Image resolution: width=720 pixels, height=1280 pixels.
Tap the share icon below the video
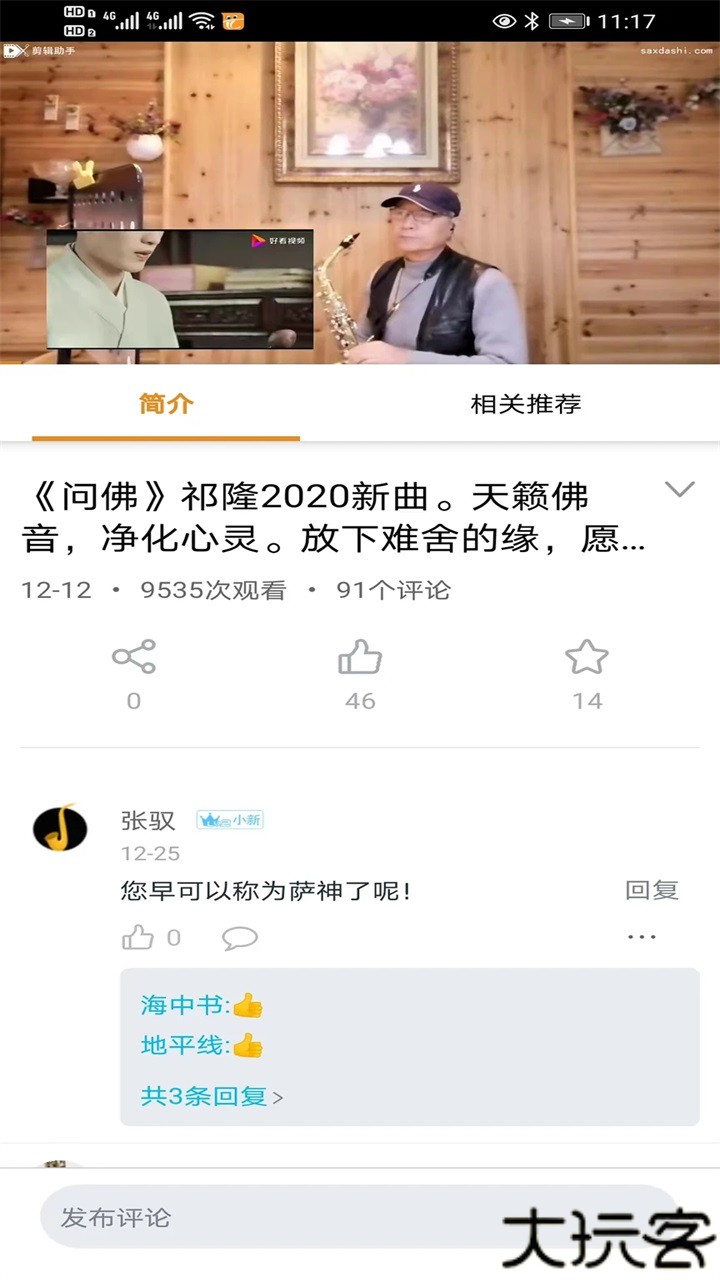click(133, 658)
